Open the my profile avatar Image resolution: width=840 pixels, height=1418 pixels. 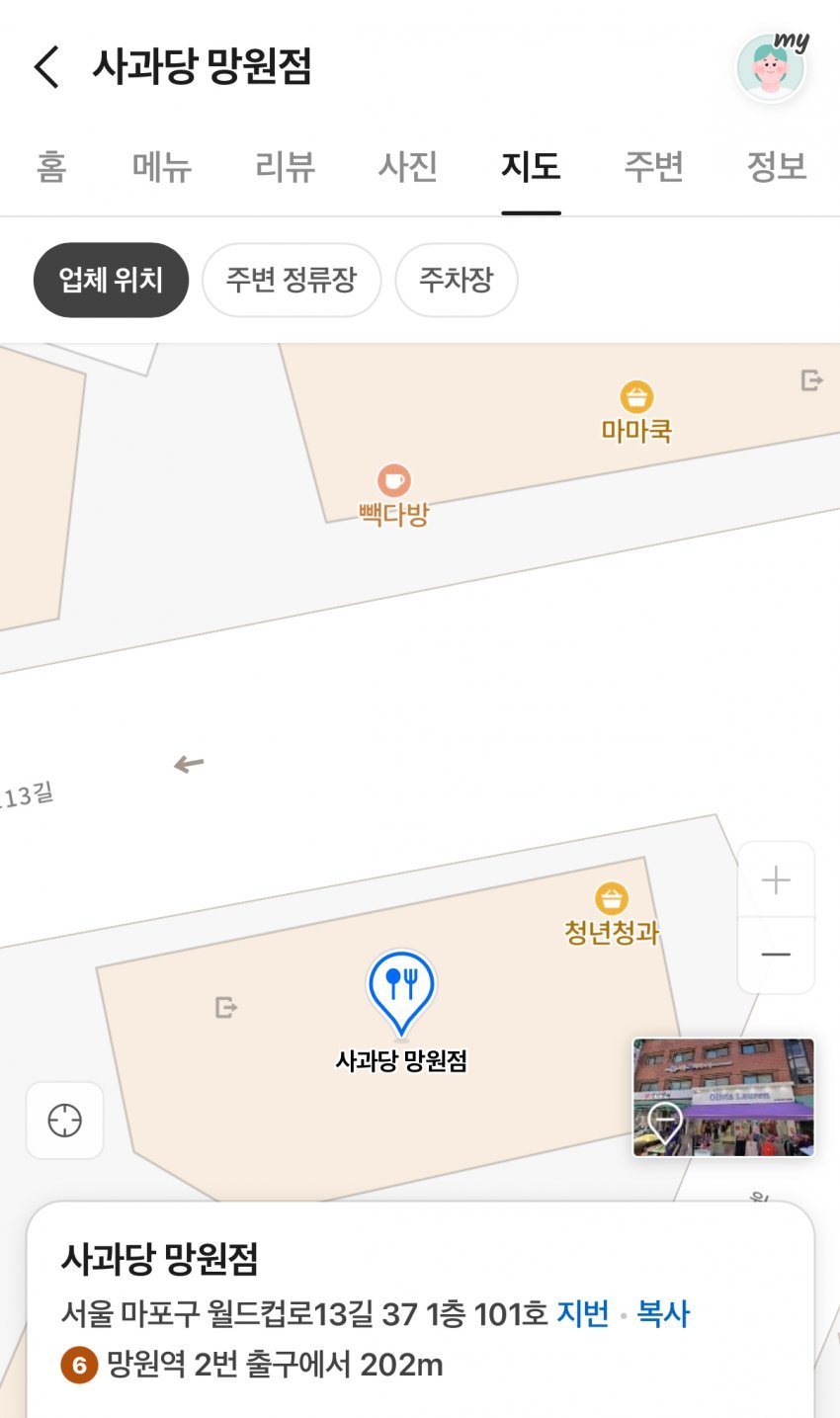pos(772,67)
